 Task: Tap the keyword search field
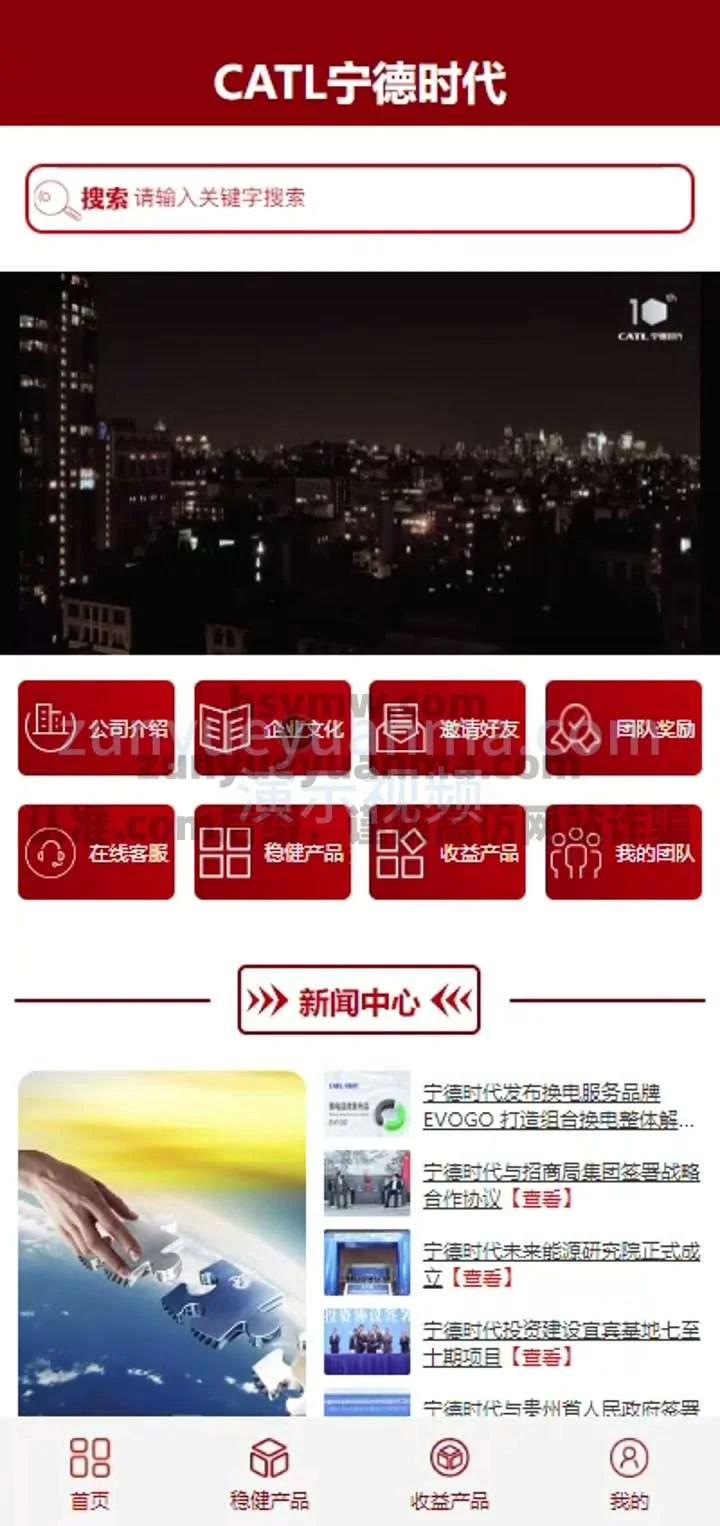(x=400, y=198)
